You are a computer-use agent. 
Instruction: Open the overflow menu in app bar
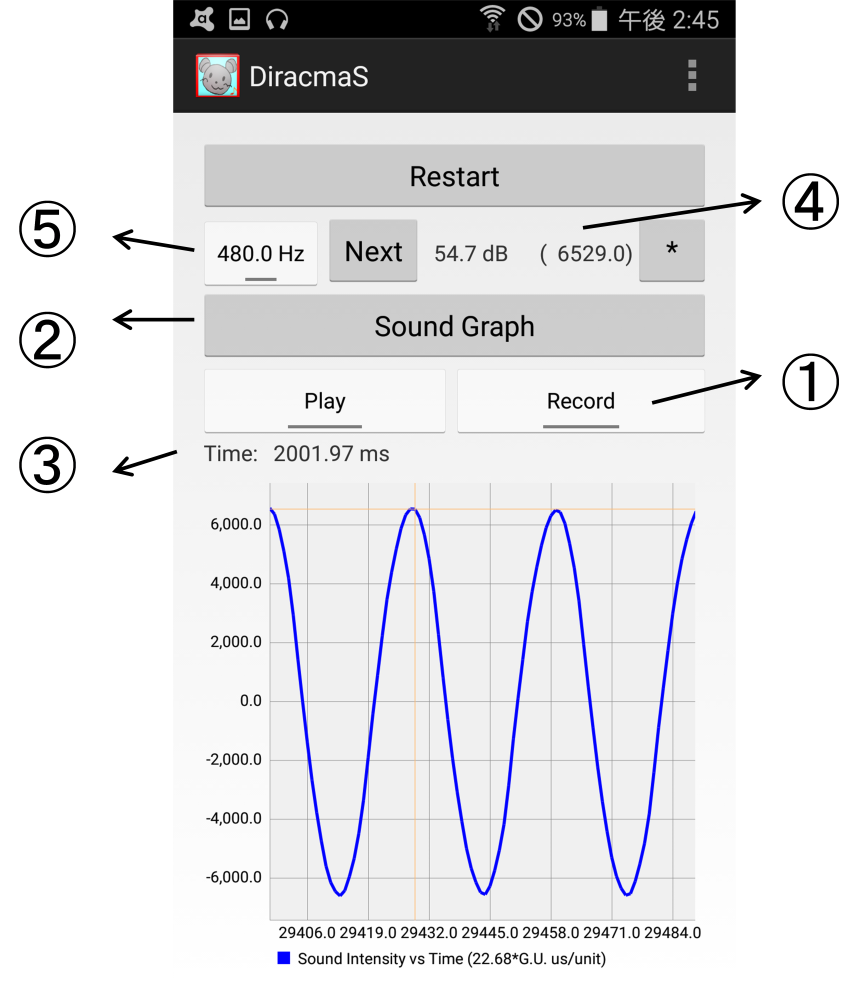691,76
